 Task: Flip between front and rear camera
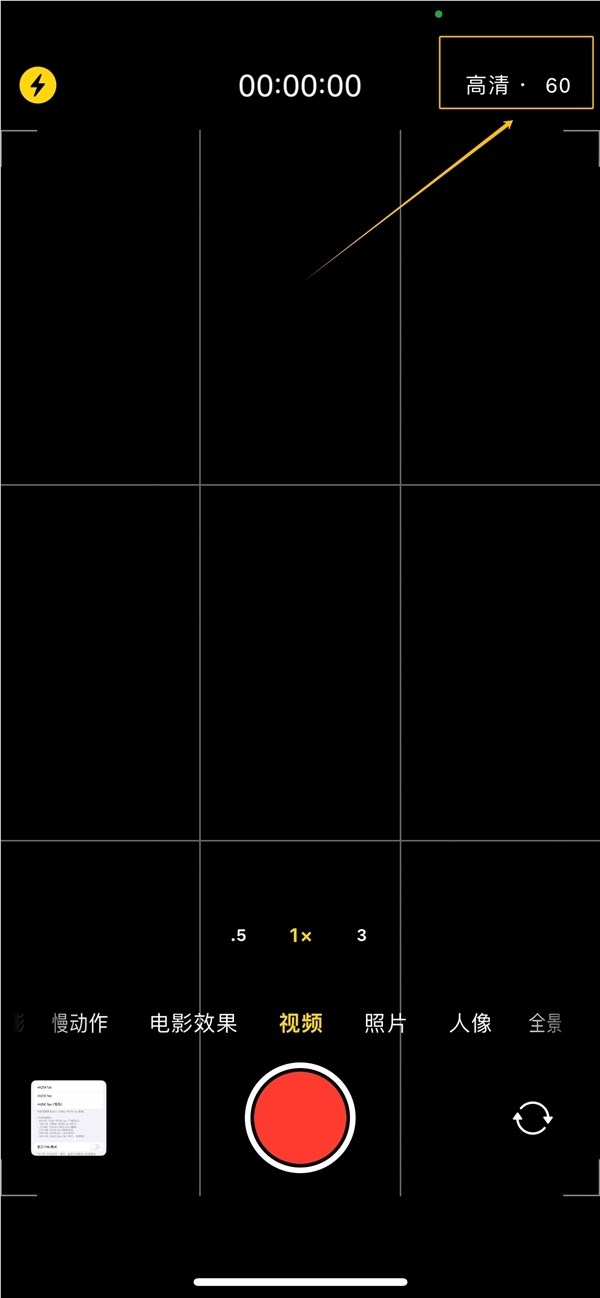pos(532,1117)
